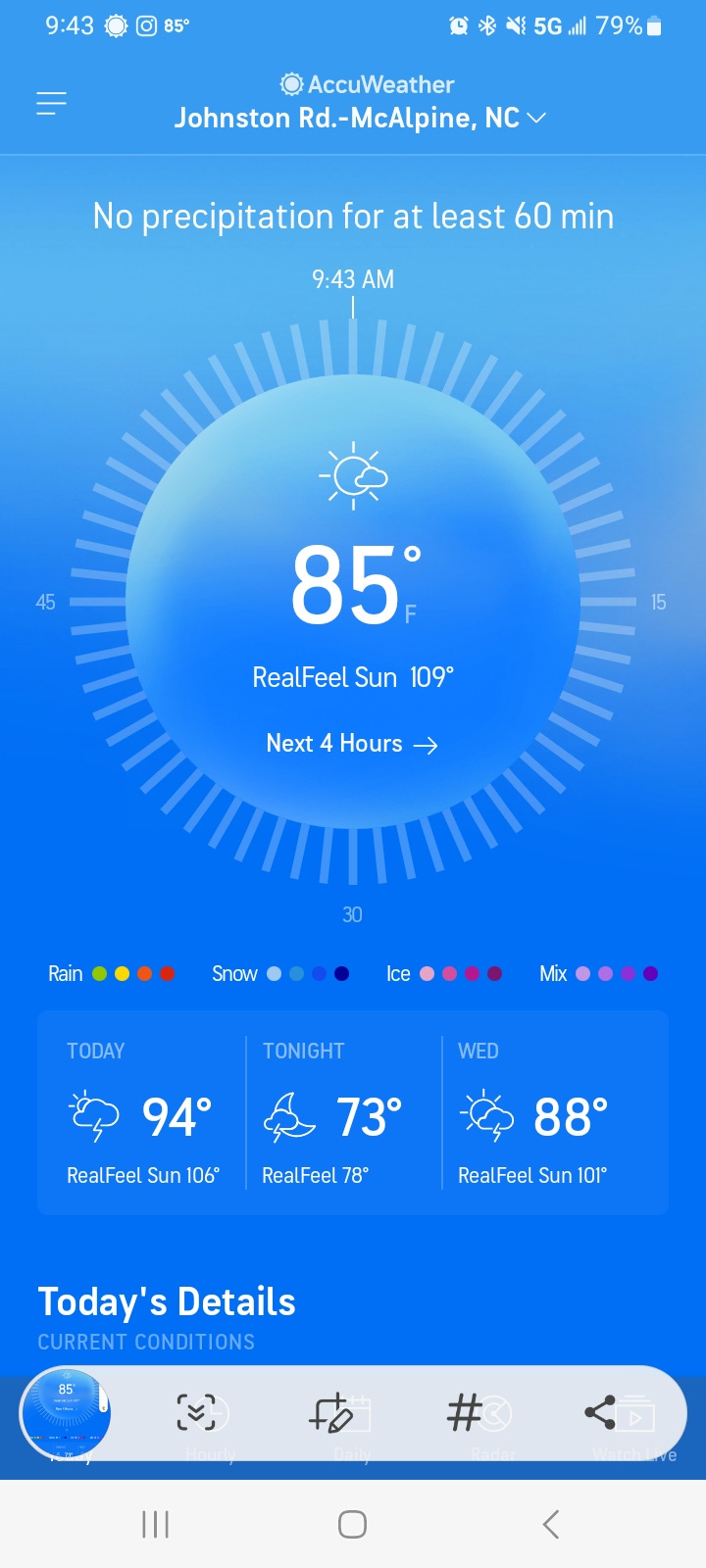The image size is (706, 1568).
Task: Edit the screenshot with crop-and-draw icon
Action: pos(330,1412)
